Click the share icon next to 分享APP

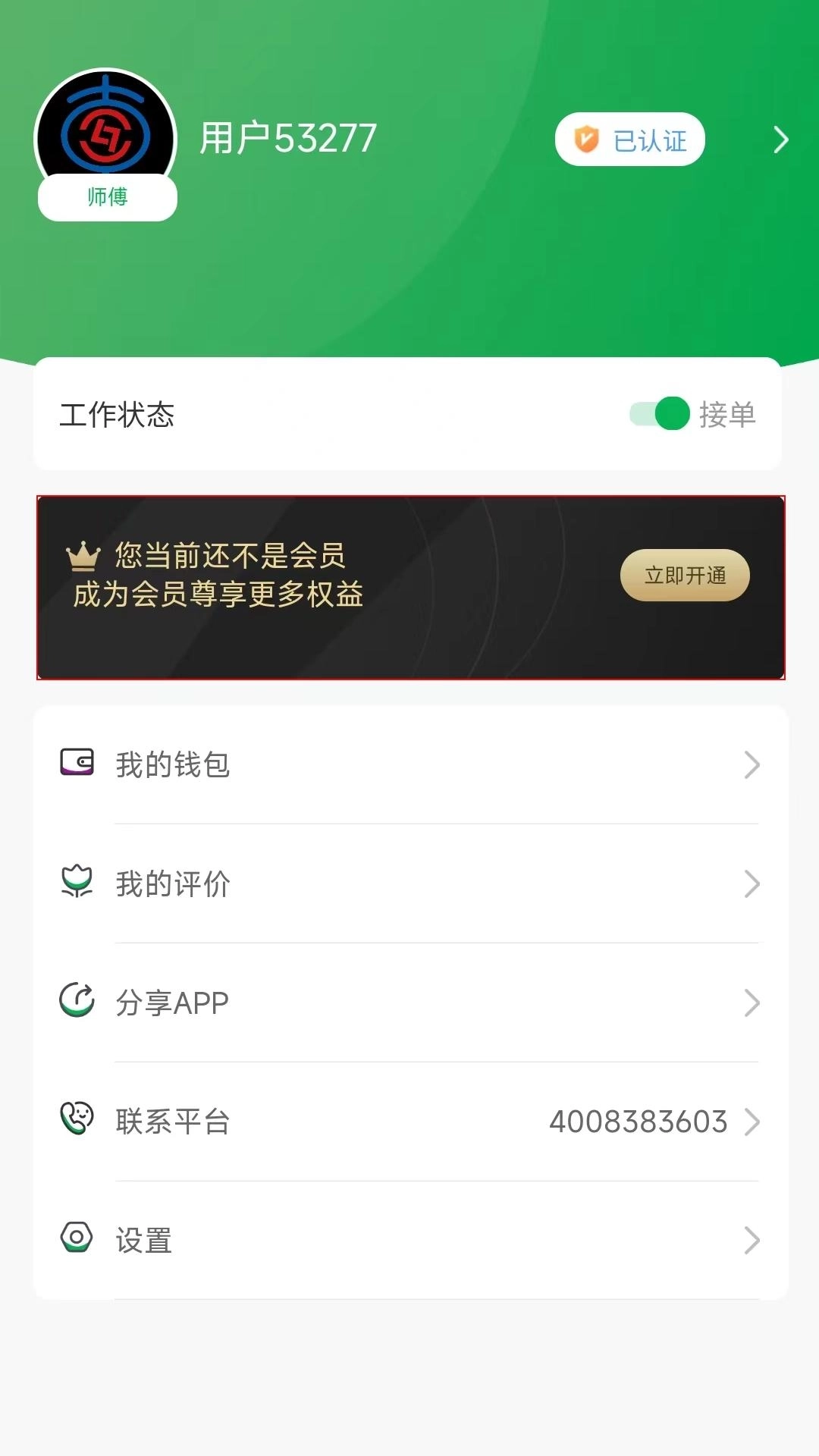77,1002
